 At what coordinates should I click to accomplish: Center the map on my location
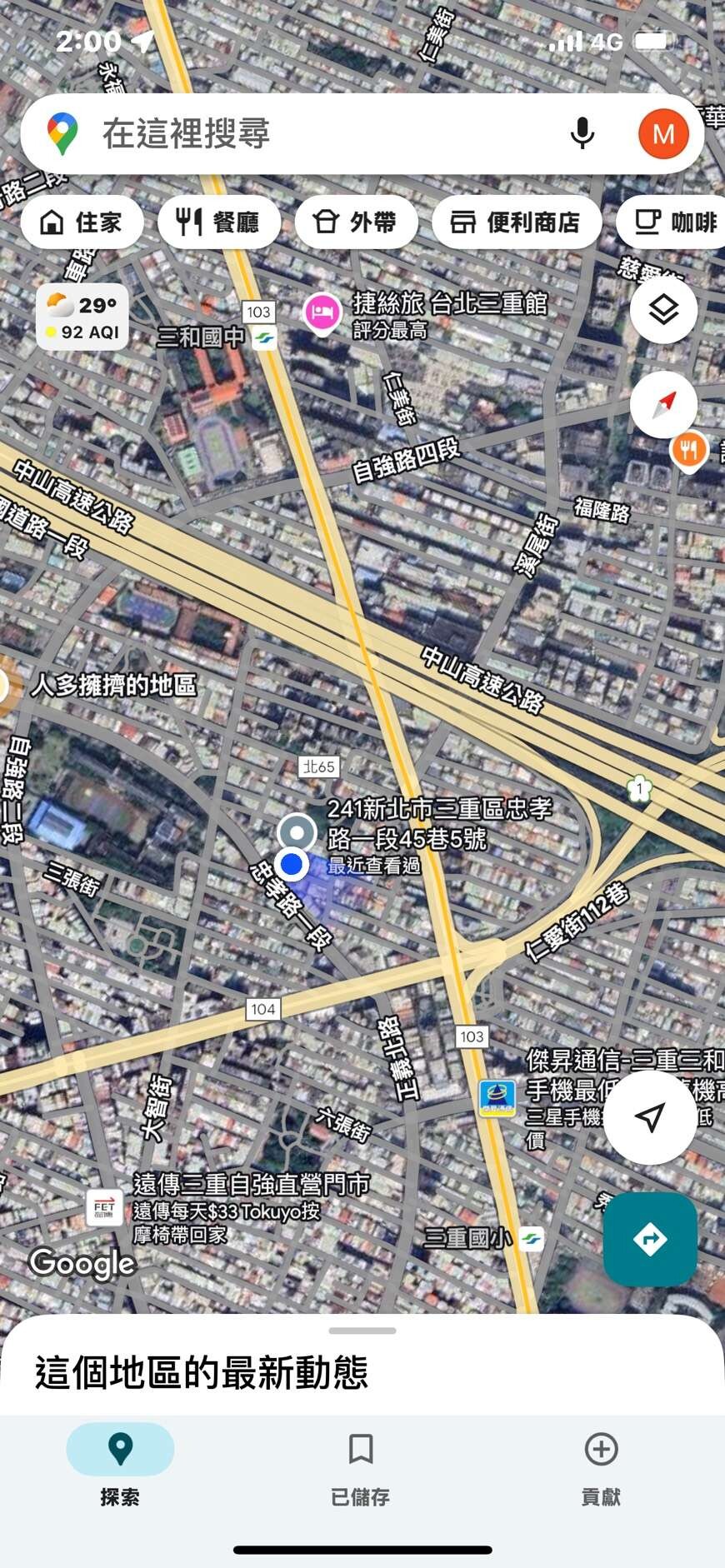pos(650,1117)
